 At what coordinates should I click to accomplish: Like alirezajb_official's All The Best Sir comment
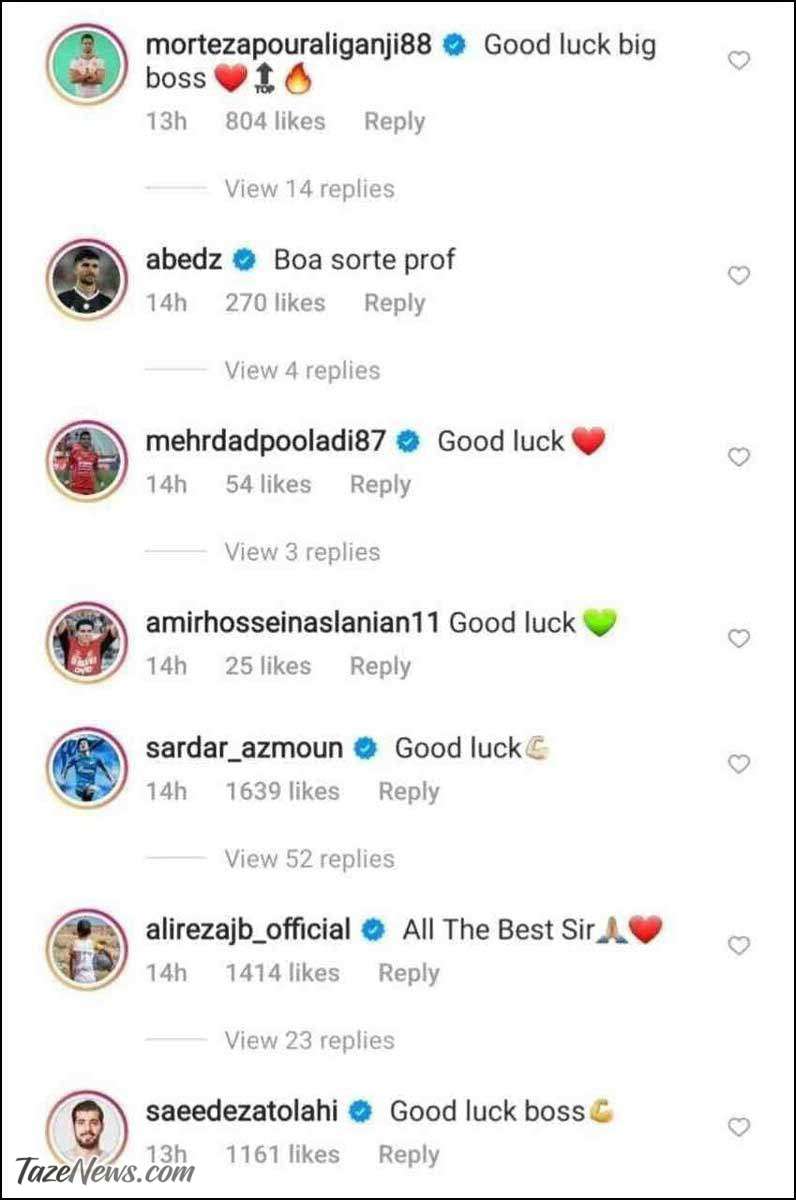pos(738,946)
